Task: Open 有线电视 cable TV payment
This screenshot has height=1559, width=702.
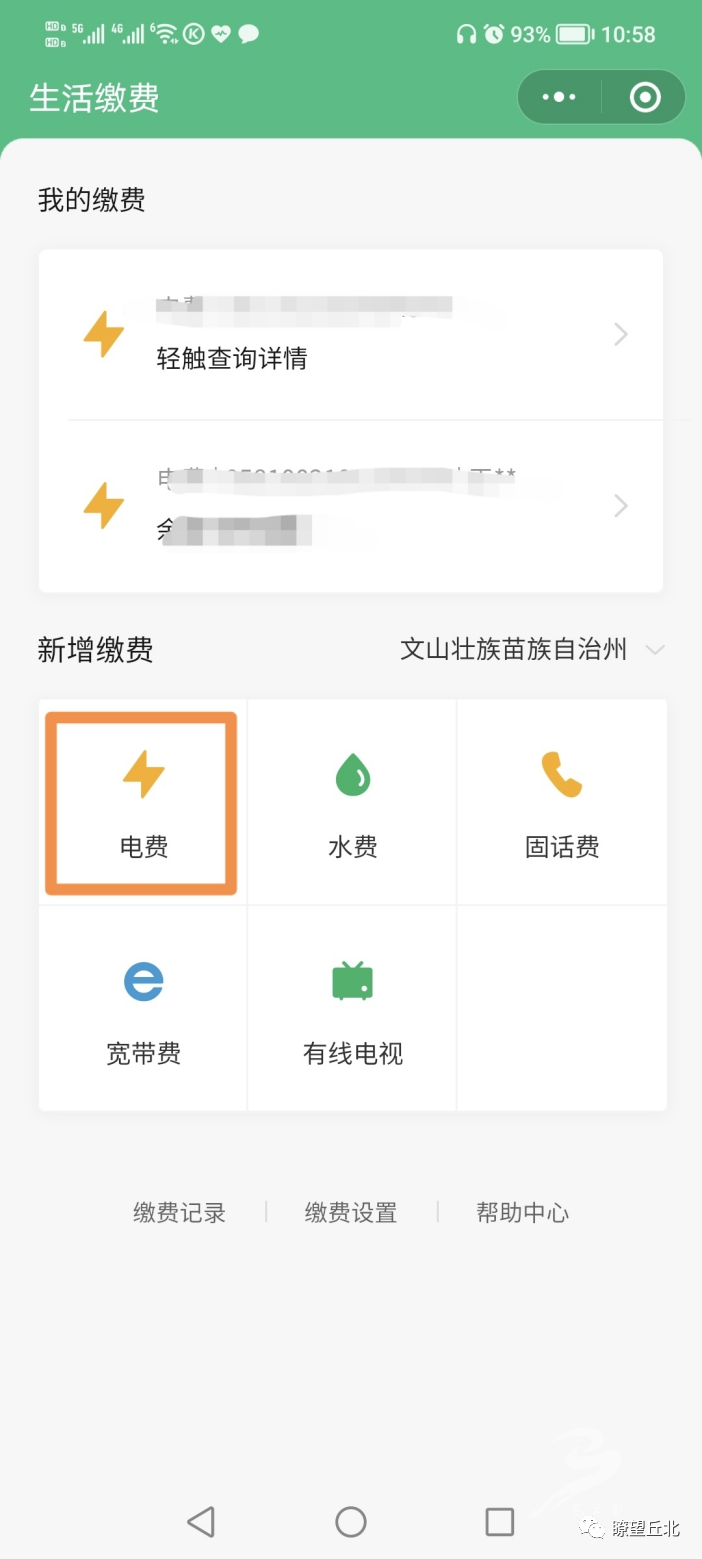Action: coord(352,1008)
